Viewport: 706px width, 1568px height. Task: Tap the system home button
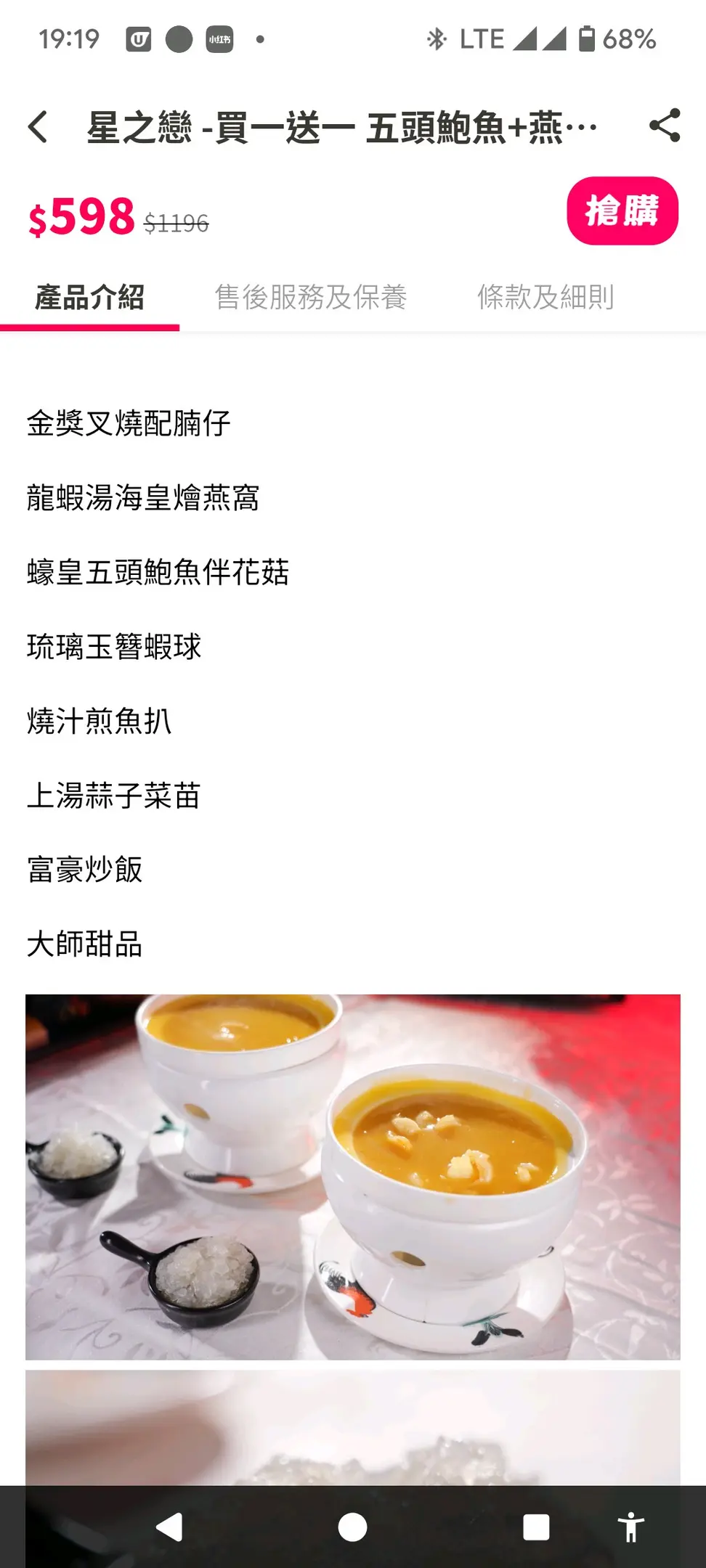[x=352, y=1527]
